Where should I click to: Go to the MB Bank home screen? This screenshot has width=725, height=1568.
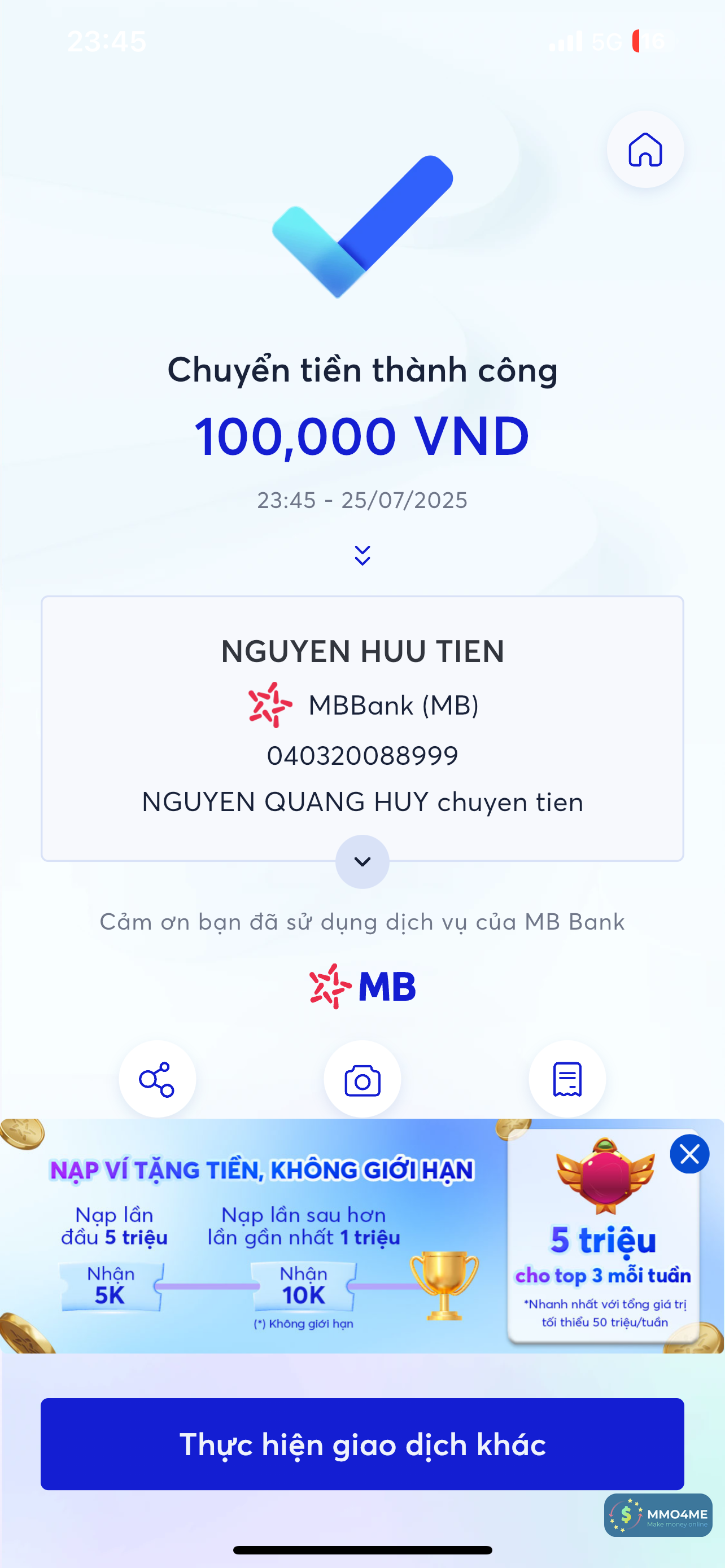(x=645, y=150)
